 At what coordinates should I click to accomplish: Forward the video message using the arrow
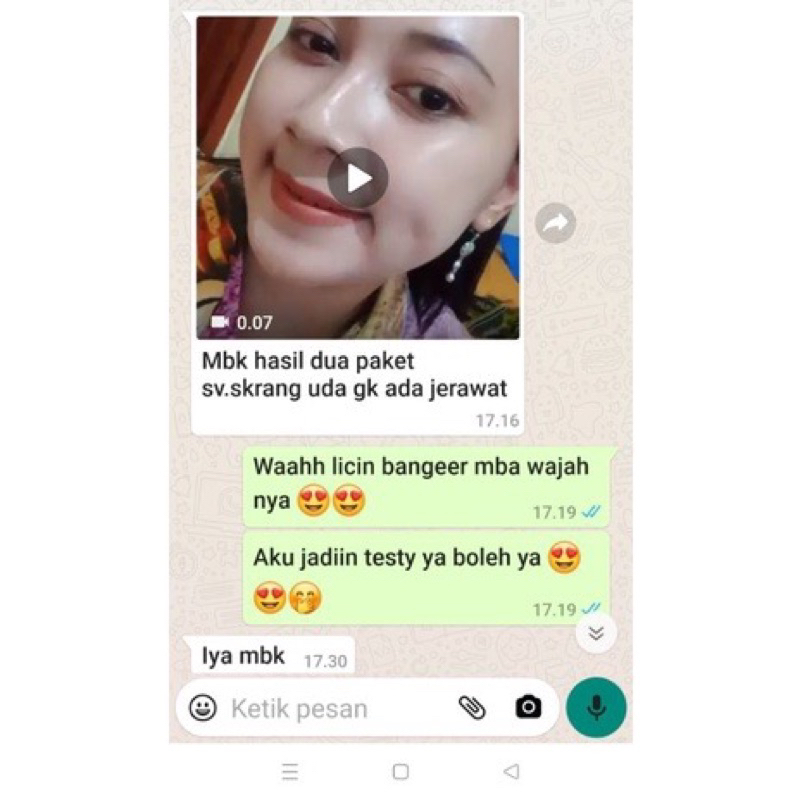pos(555,222)
